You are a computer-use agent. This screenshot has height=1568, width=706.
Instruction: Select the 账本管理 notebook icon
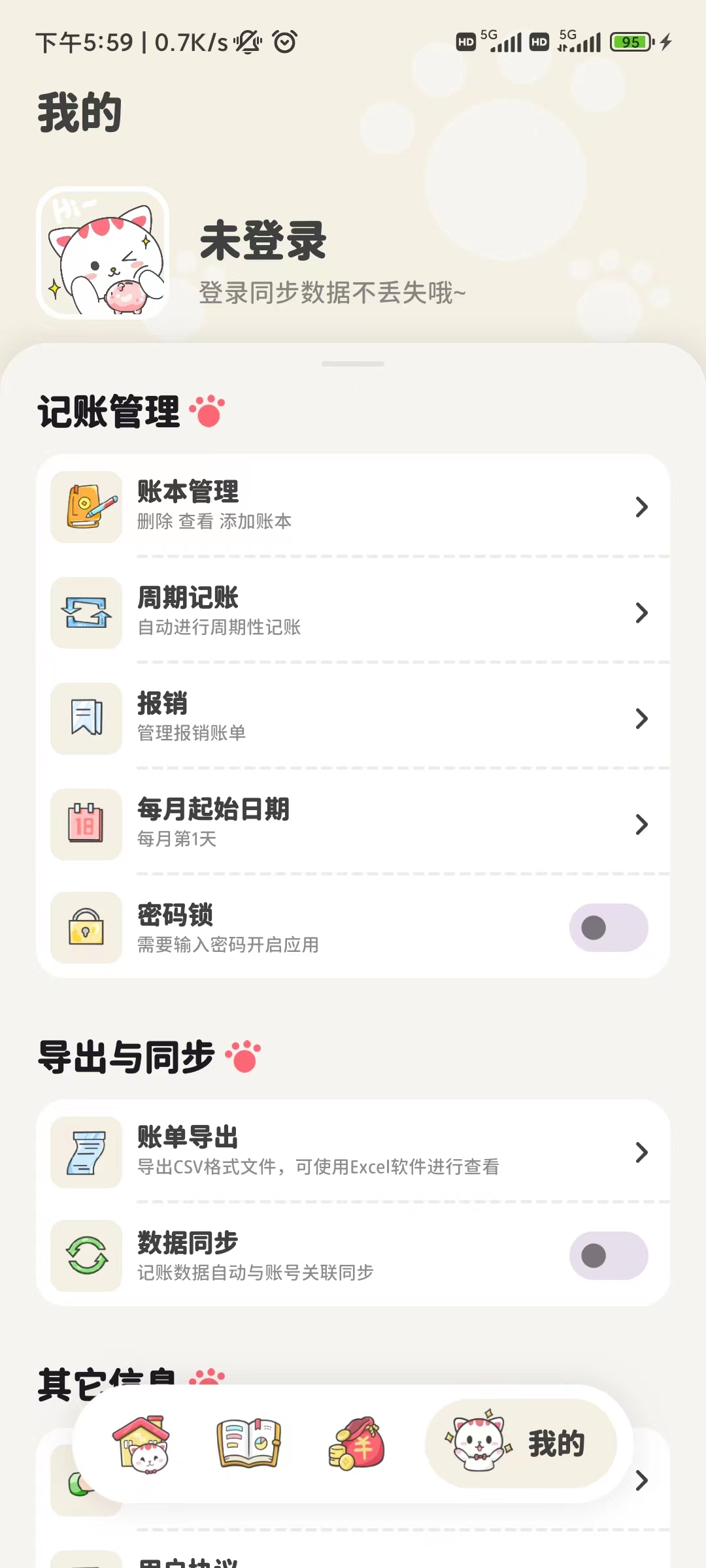pyautogui.click(x=87, y=508)
